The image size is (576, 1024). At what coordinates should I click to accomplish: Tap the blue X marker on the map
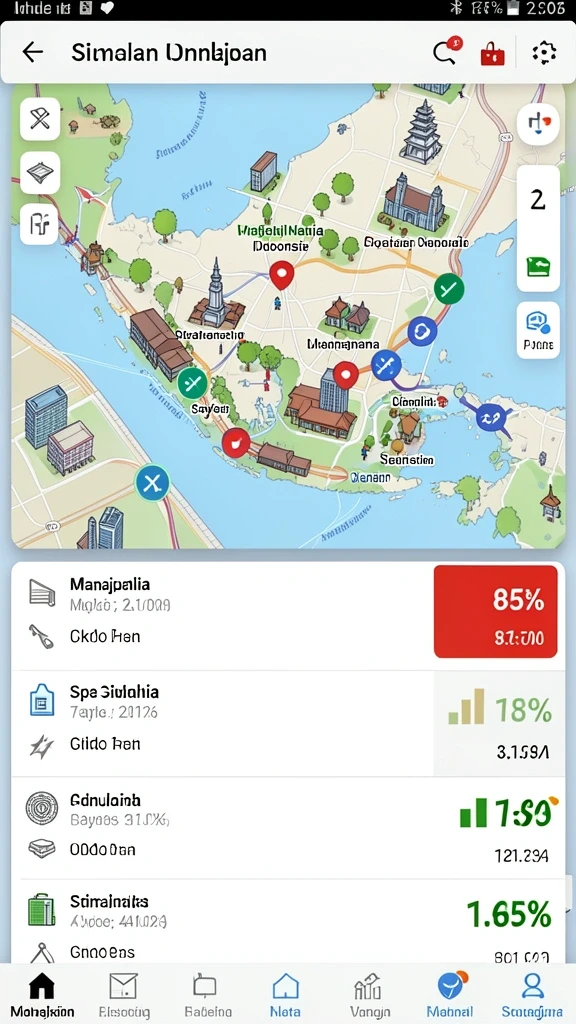152,483
